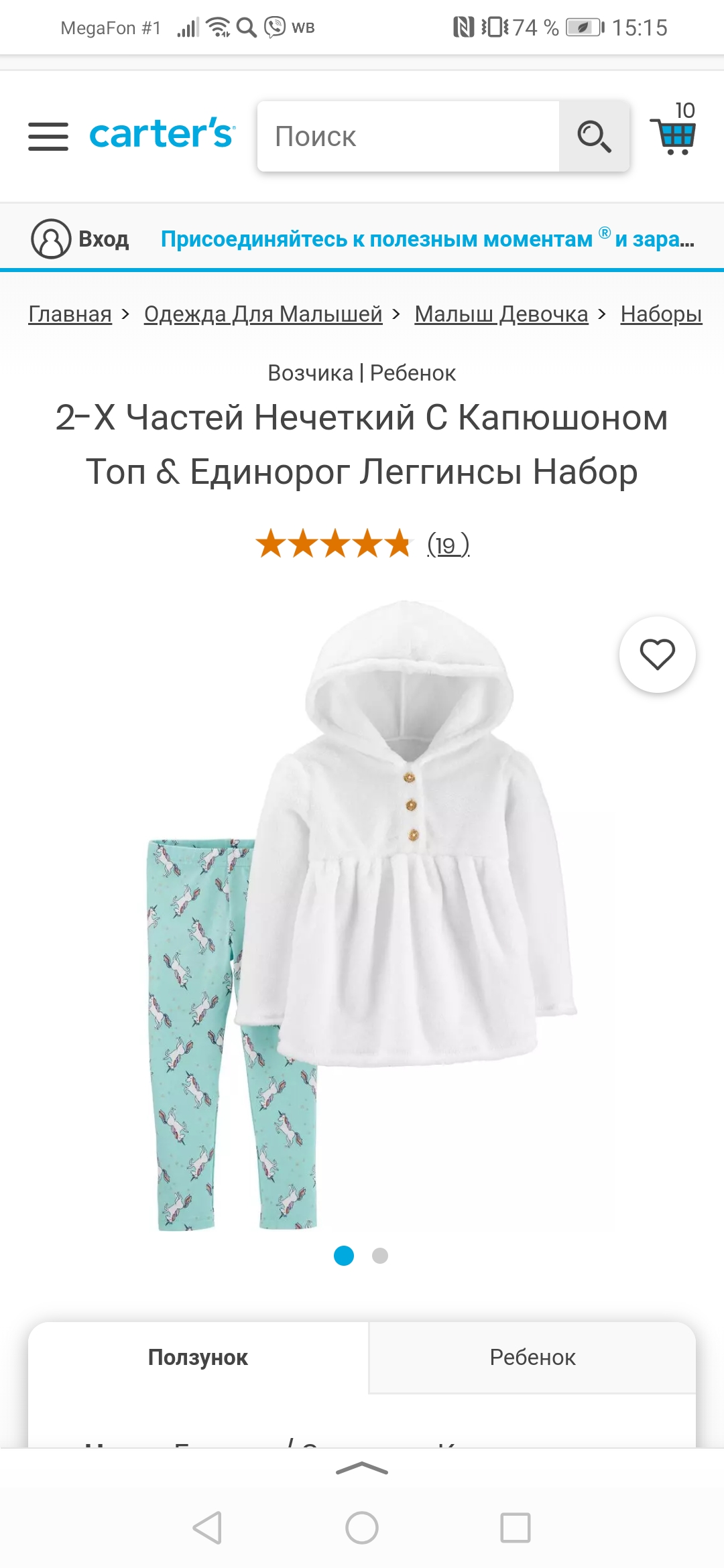Add product to favorites with heart

(x=657, y=655)
